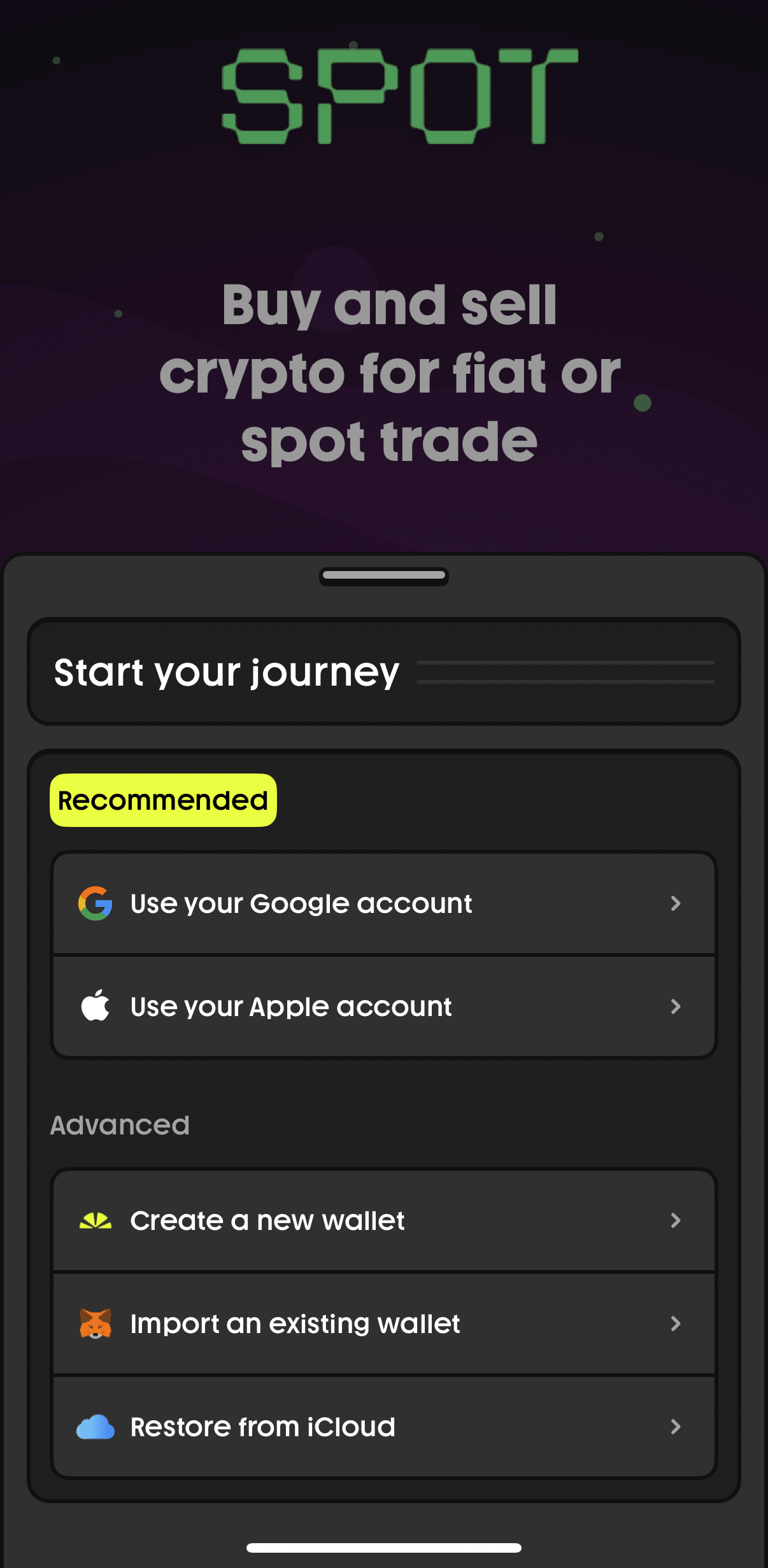Choose Restore from iCloud
The image size is (768, 1568).
pos(383,1427)
